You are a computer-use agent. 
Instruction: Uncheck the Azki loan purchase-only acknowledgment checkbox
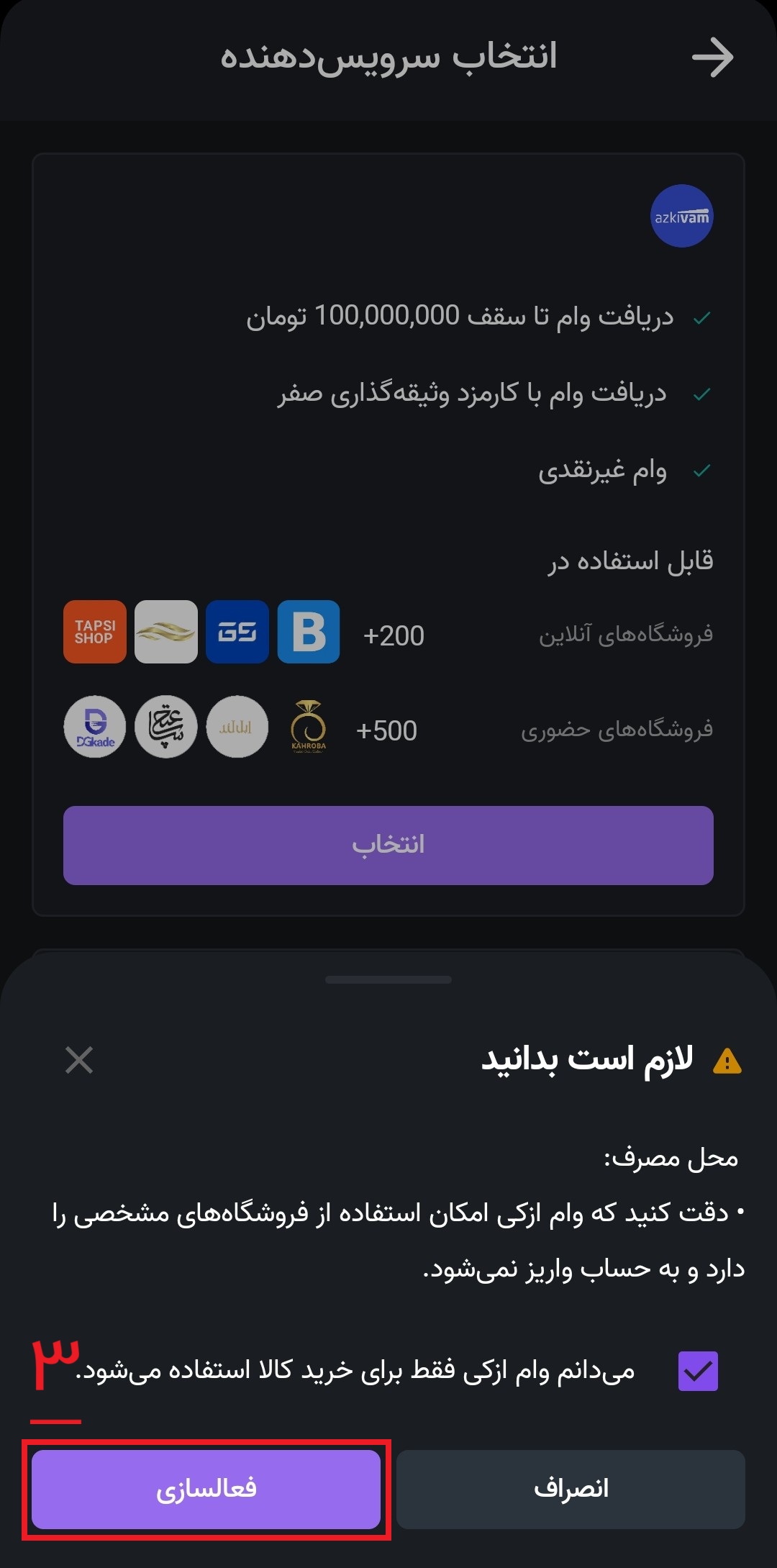click(697, 1371)
